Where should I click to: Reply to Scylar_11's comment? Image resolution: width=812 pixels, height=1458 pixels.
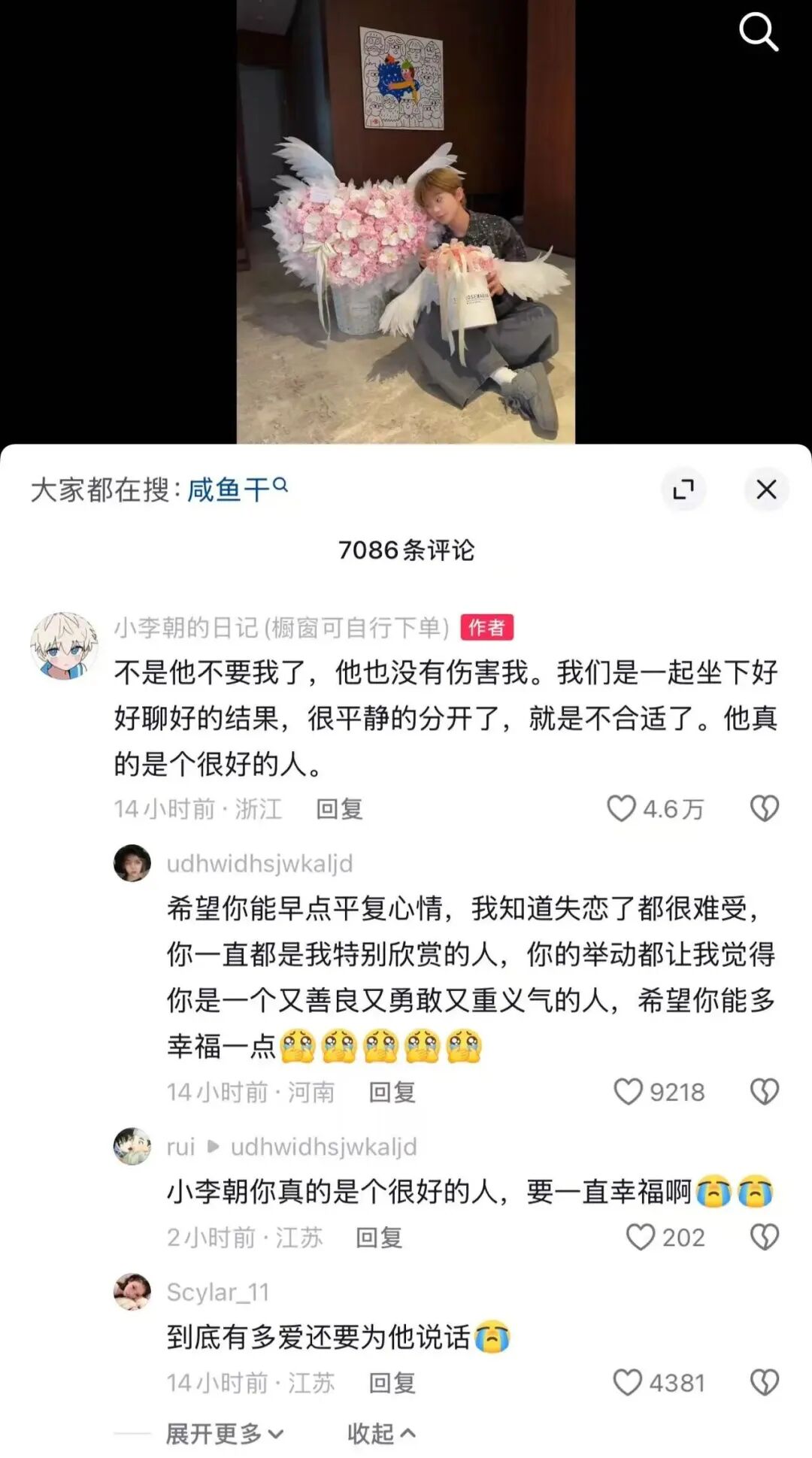(392, 1383)
